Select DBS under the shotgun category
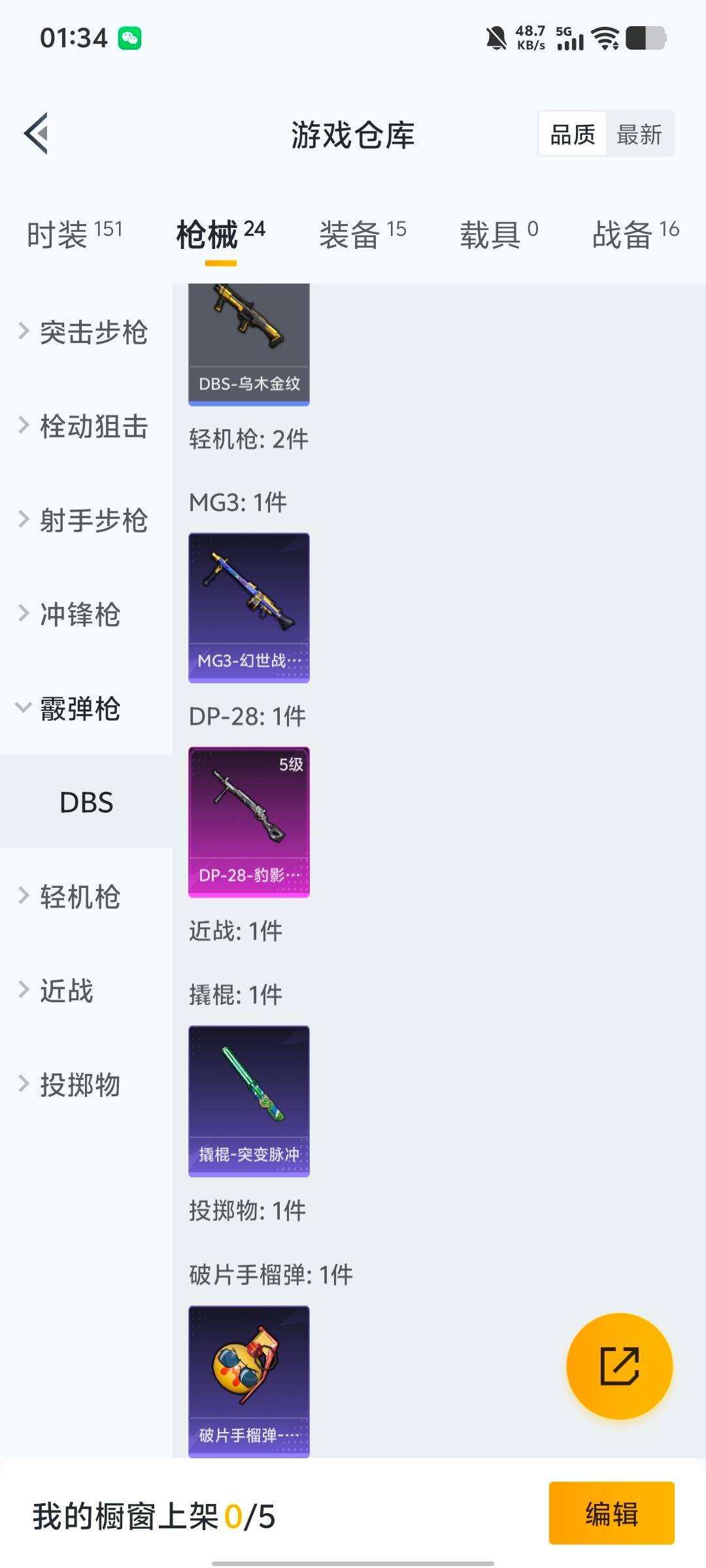Screen dimensions: 706x1568 pyautogui.click(x=86, y=802)
